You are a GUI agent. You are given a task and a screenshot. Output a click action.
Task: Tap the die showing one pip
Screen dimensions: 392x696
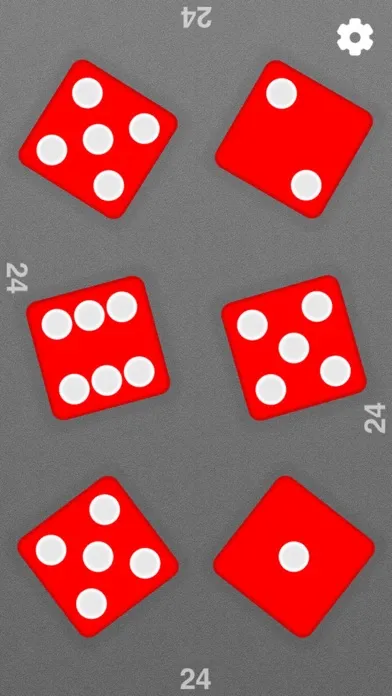tap(294, 557)
